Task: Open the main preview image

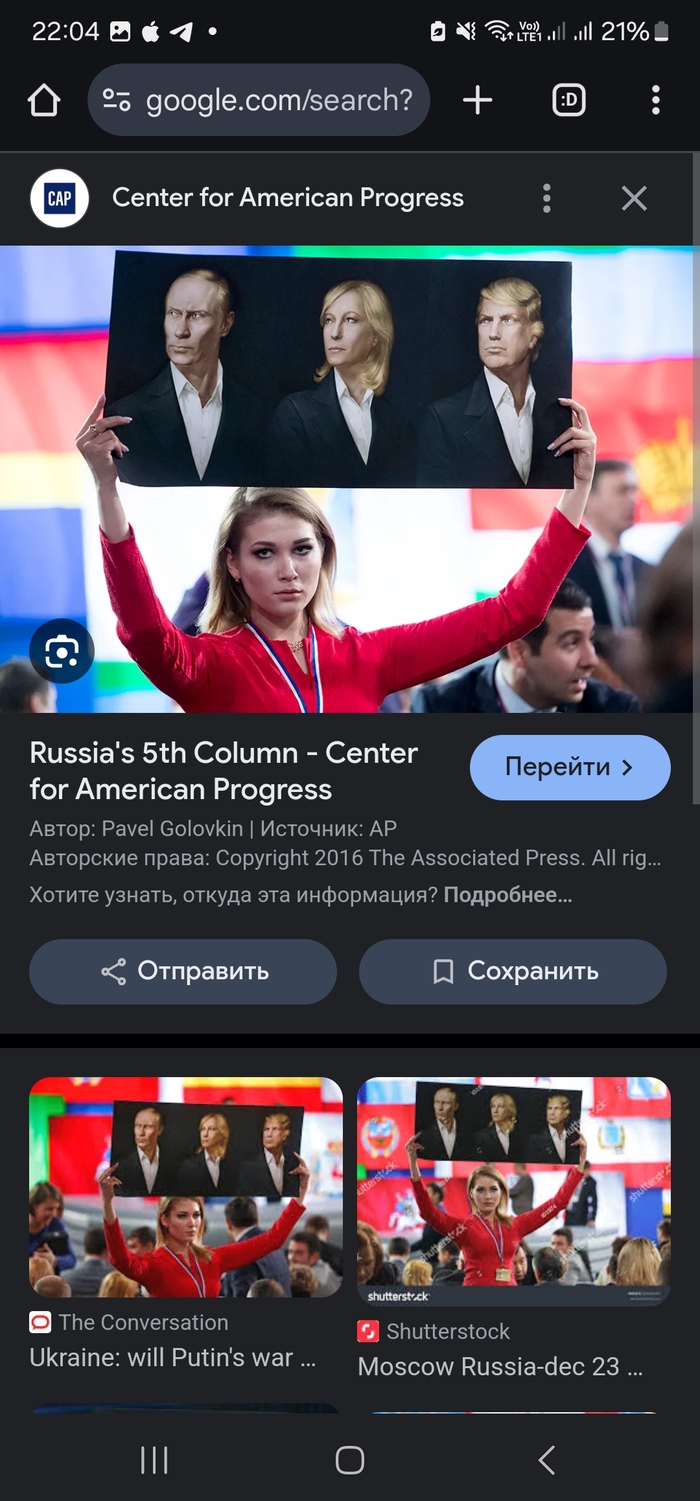Action: coord(350,478)
